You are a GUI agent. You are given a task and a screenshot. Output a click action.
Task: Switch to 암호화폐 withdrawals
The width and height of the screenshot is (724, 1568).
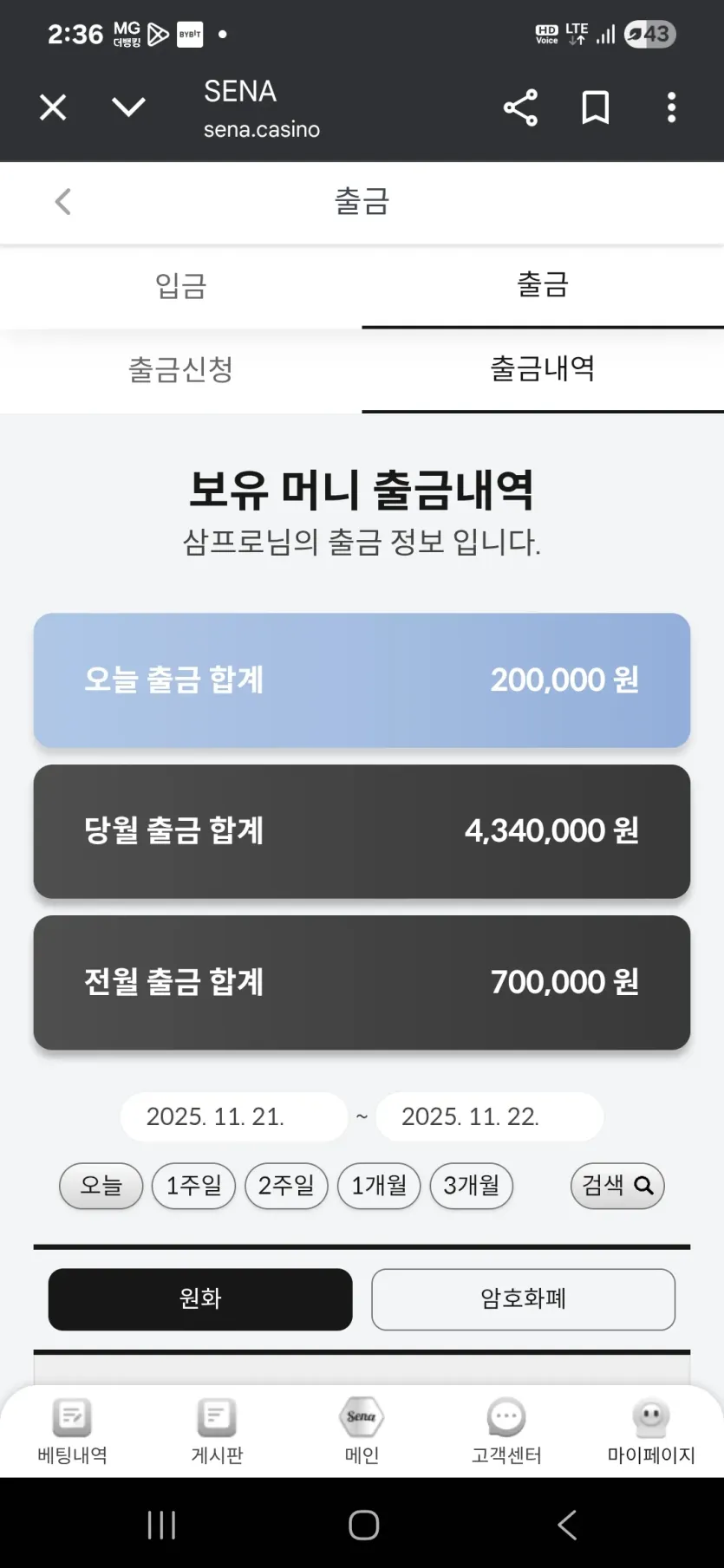pos(524,1299)
